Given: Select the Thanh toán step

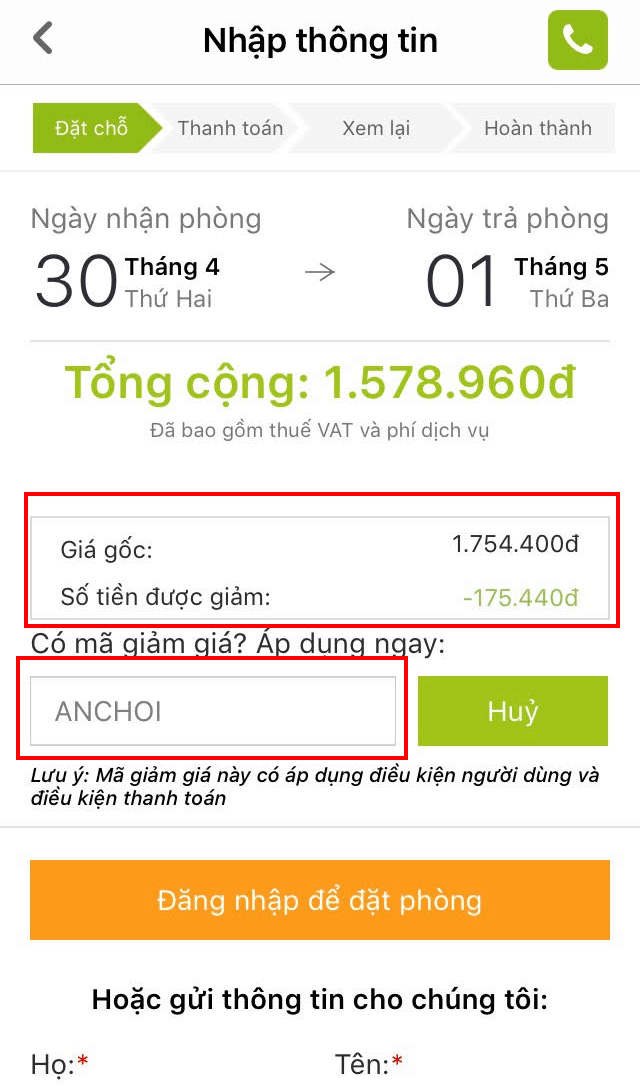Looking at the screenshot, I should click(230, 128).
